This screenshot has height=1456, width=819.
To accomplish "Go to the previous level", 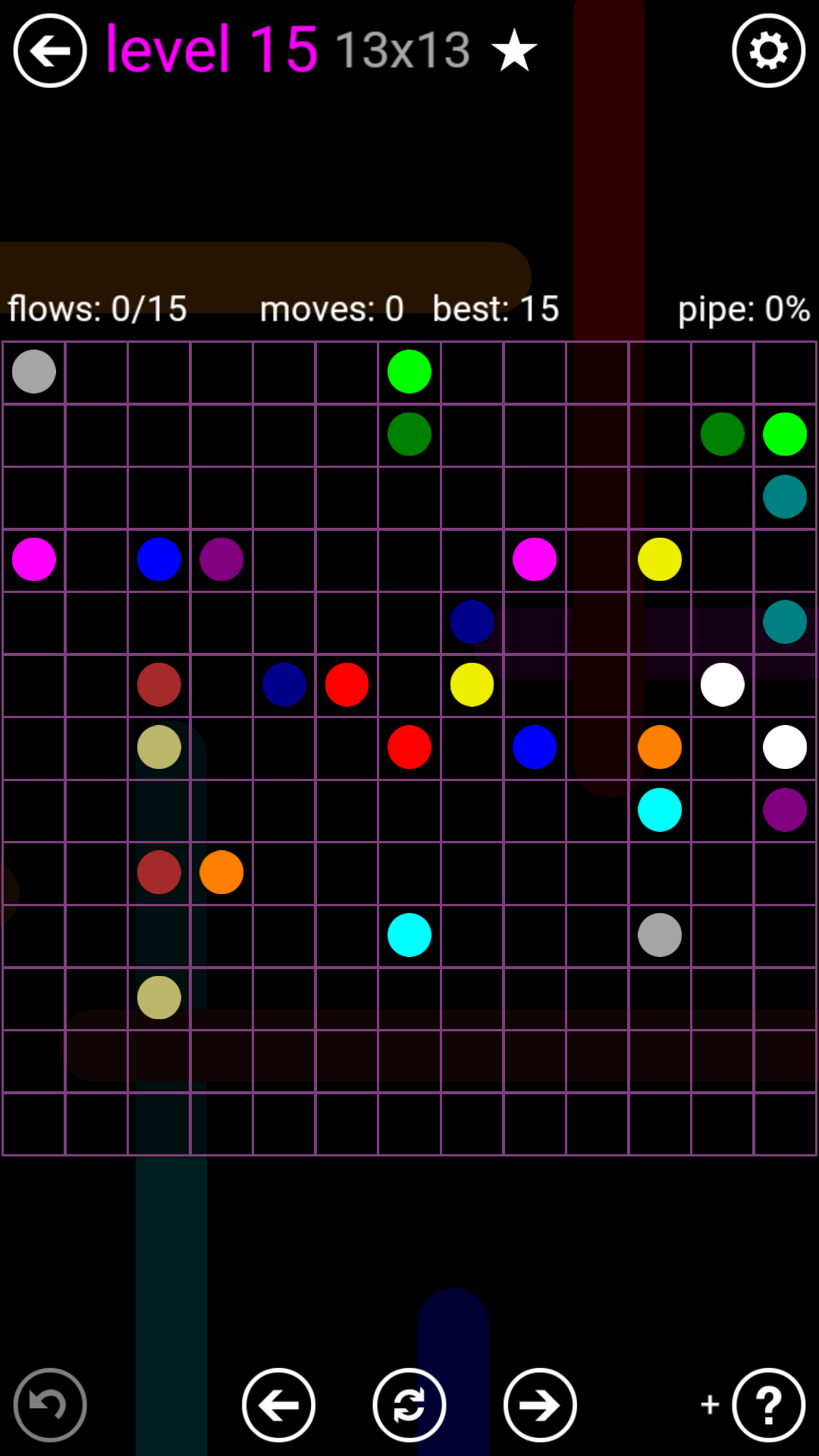I will tap(278, 1404).
